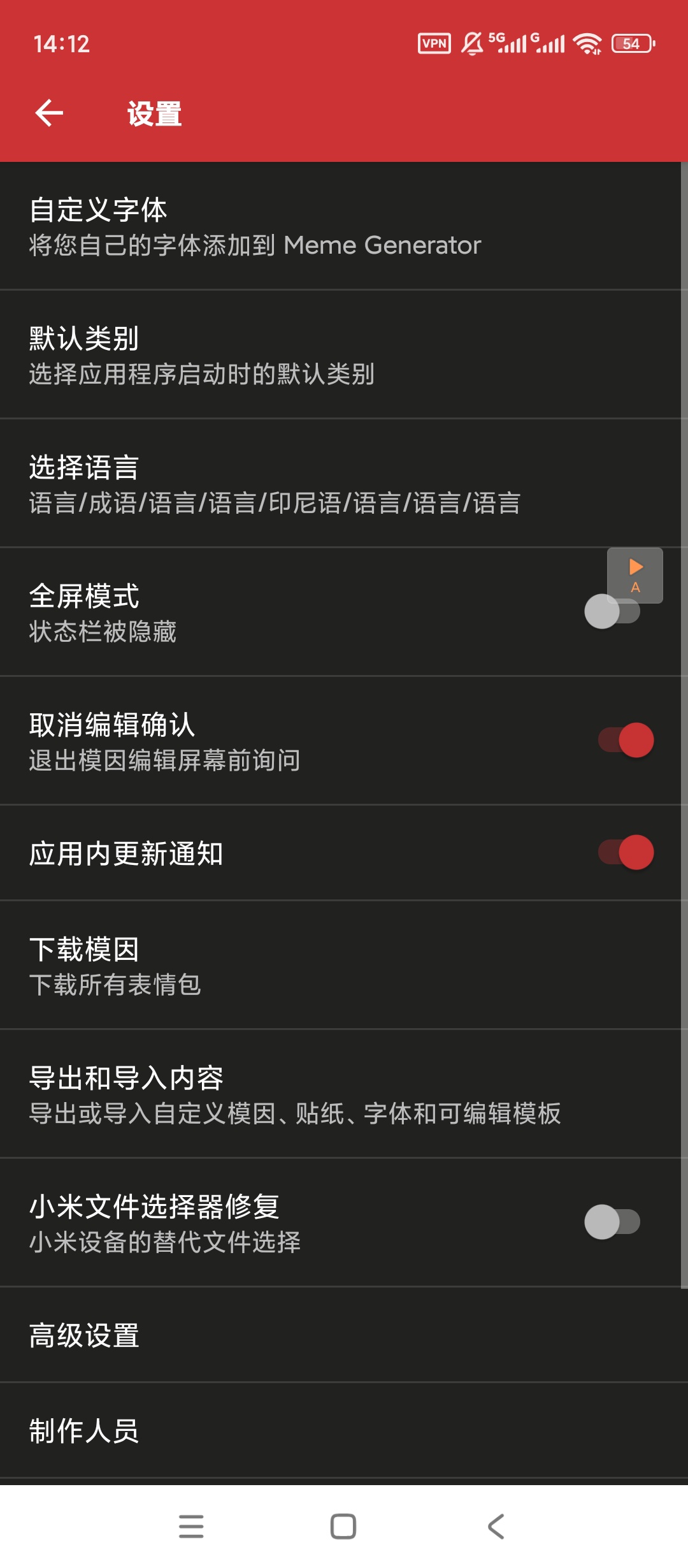
Task: Turn on 小米文件选择器修复 toggle
Action: 612,1222
